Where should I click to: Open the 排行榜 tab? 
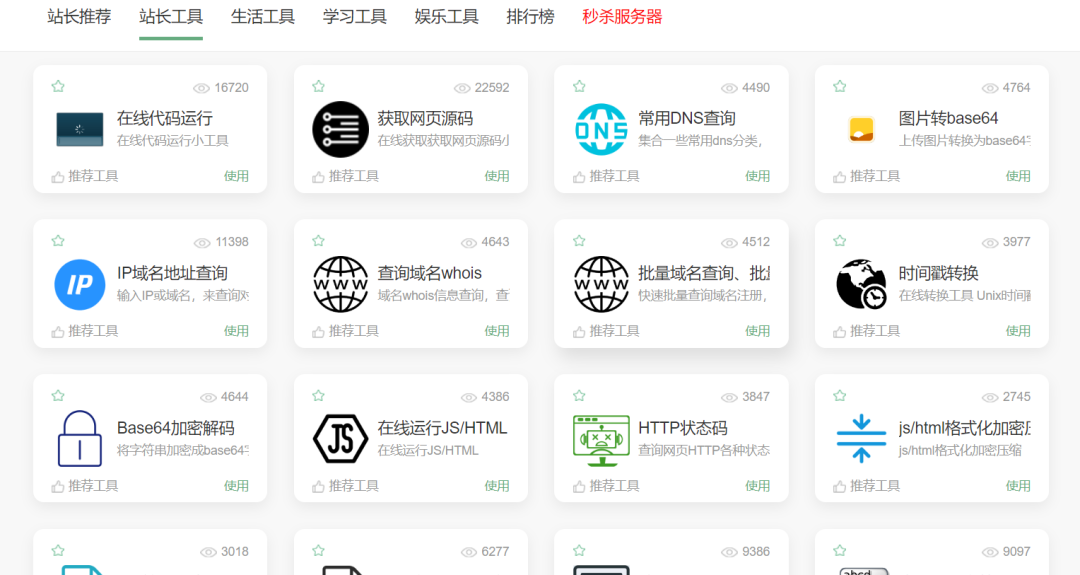coord(530,17)
